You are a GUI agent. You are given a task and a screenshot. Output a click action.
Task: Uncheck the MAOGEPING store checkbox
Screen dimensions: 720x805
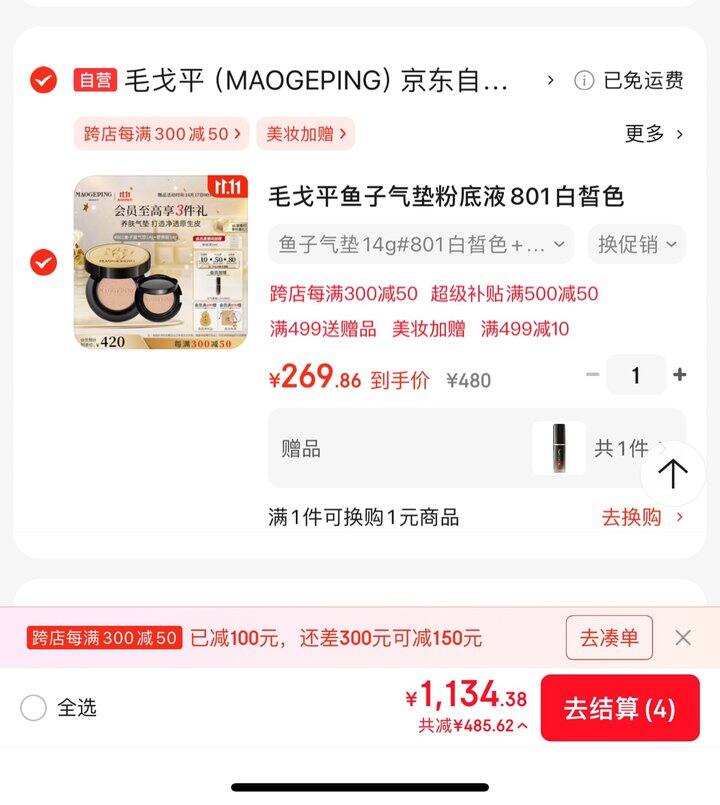click(43, 80)
